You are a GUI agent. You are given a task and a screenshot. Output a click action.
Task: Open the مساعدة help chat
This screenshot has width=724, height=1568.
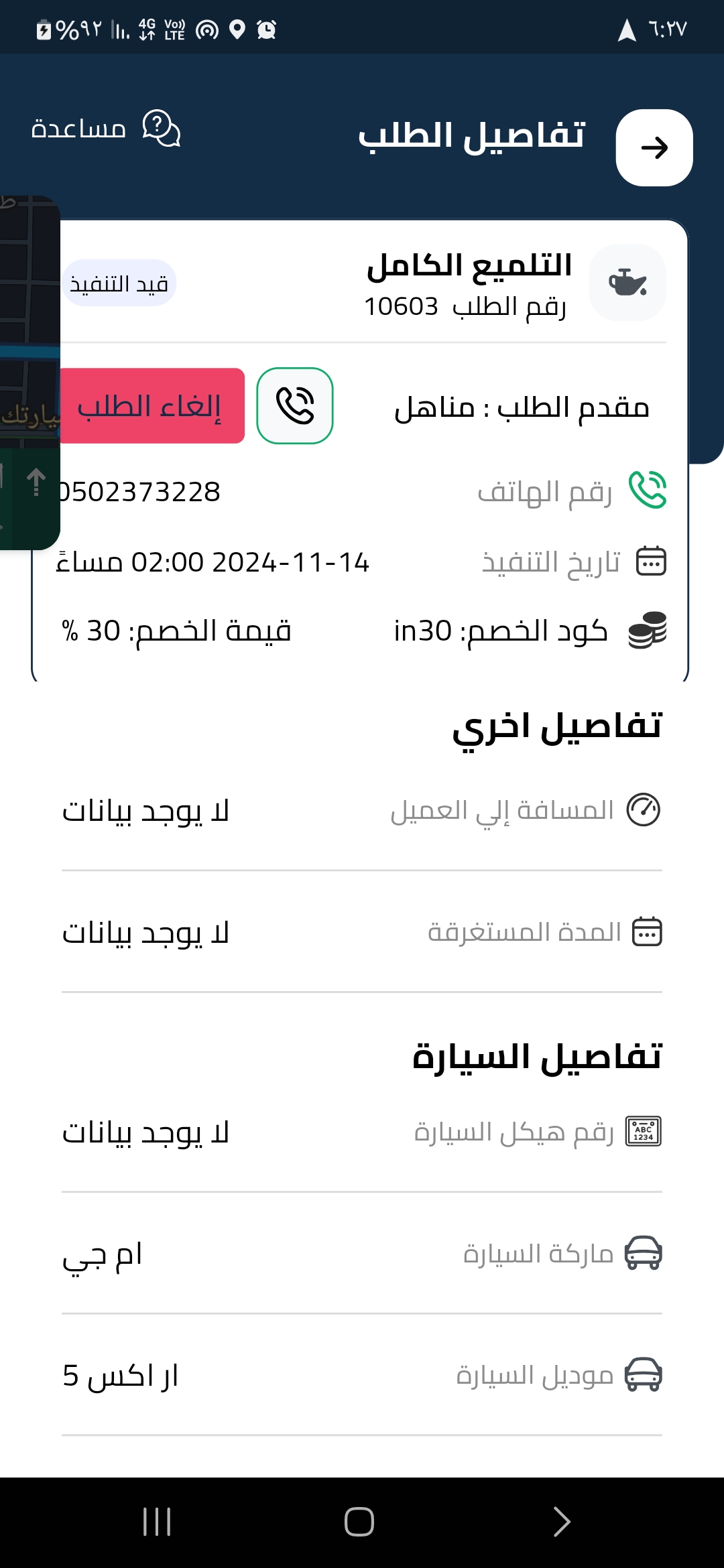(x=106, y=128)
